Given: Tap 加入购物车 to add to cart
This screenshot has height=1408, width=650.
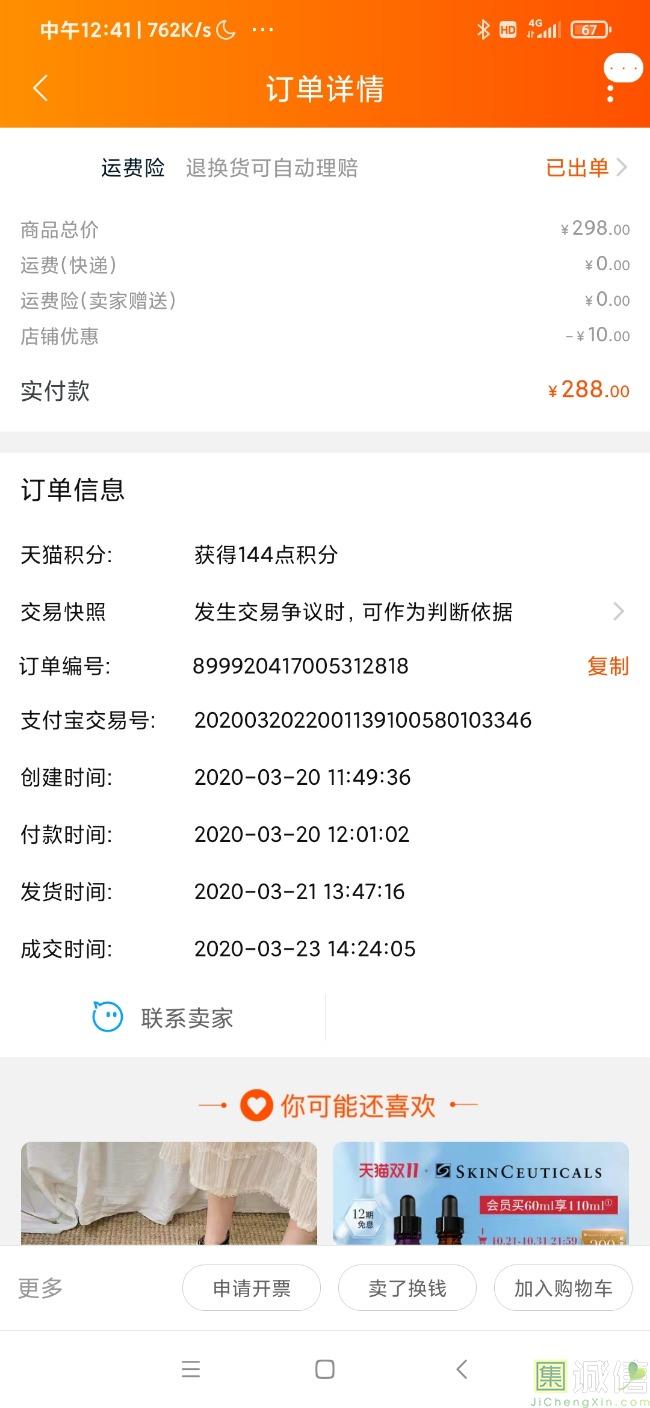Looking at the screenshot, I should [x=563, y=1288].
